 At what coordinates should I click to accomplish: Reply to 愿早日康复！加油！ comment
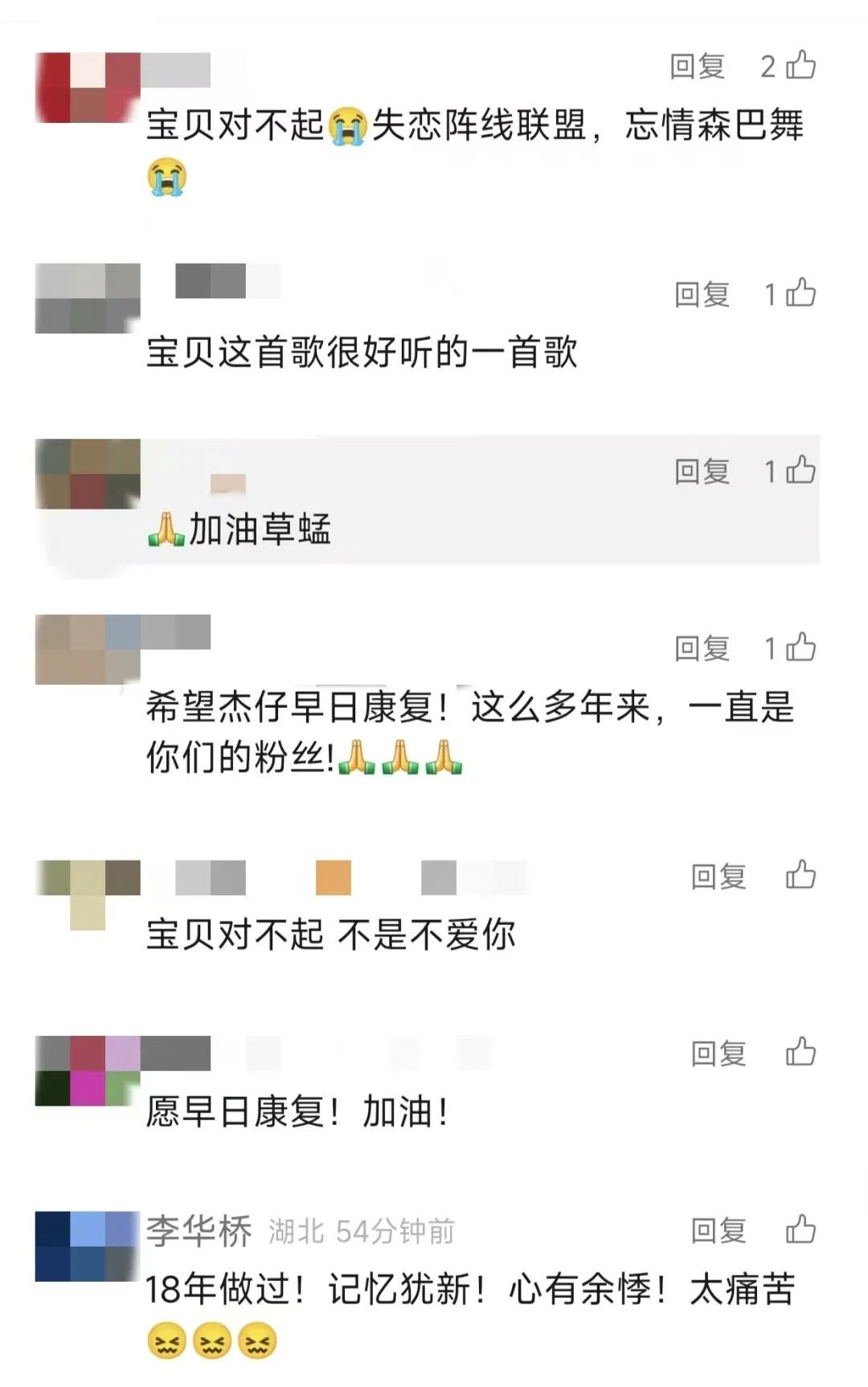[719, 1054]
